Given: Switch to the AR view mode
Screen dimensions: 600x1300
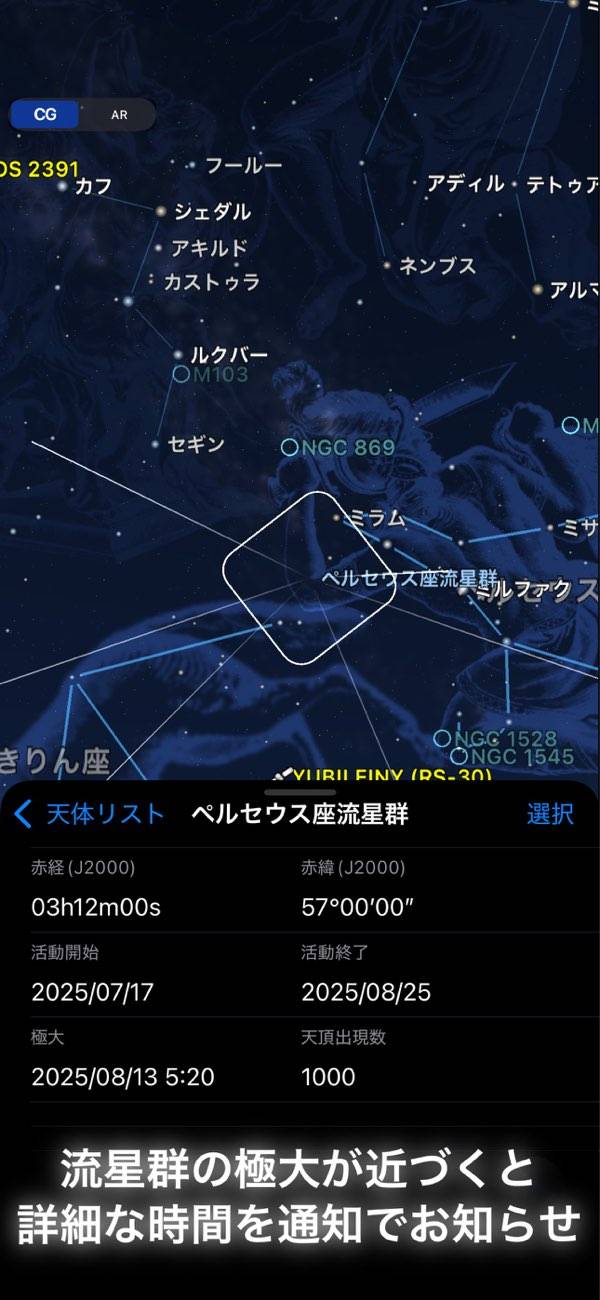Looking at the screenshot, I should point(119,115).
